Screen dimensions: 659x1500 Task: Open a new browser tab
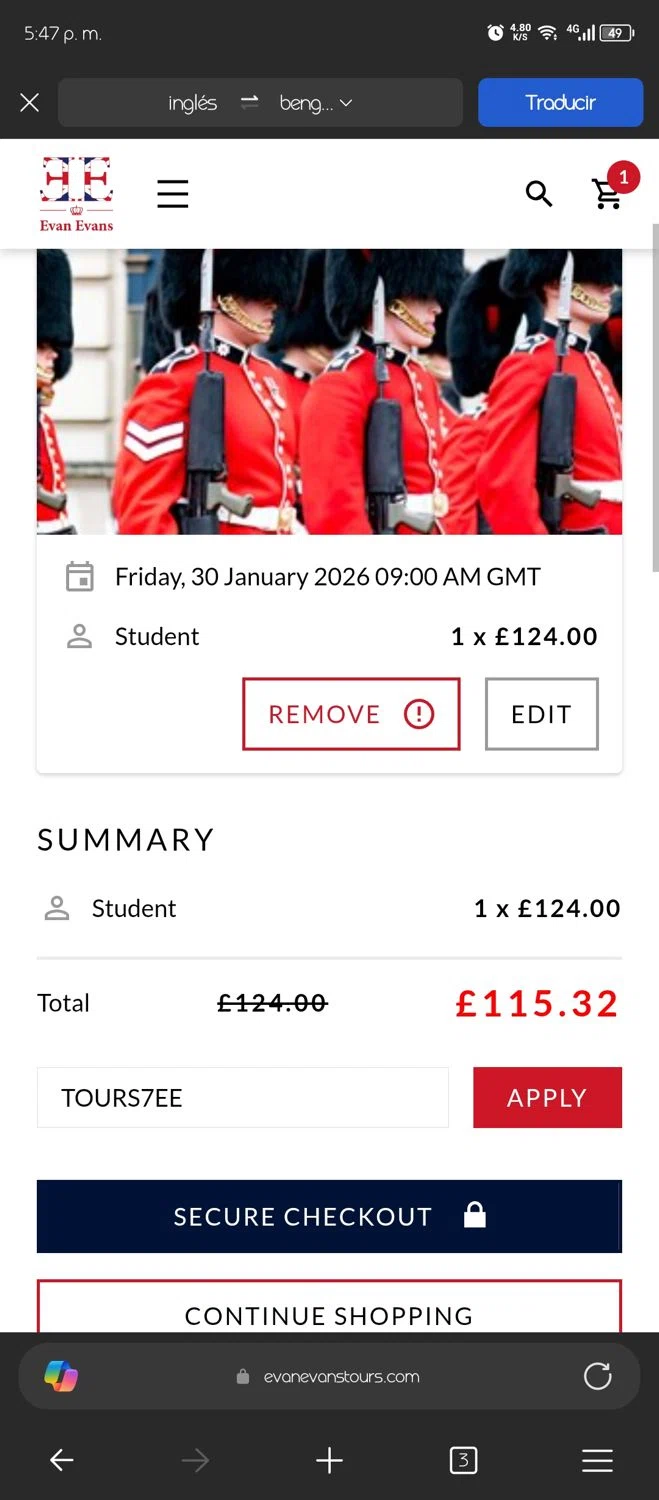pos(329,1461)
